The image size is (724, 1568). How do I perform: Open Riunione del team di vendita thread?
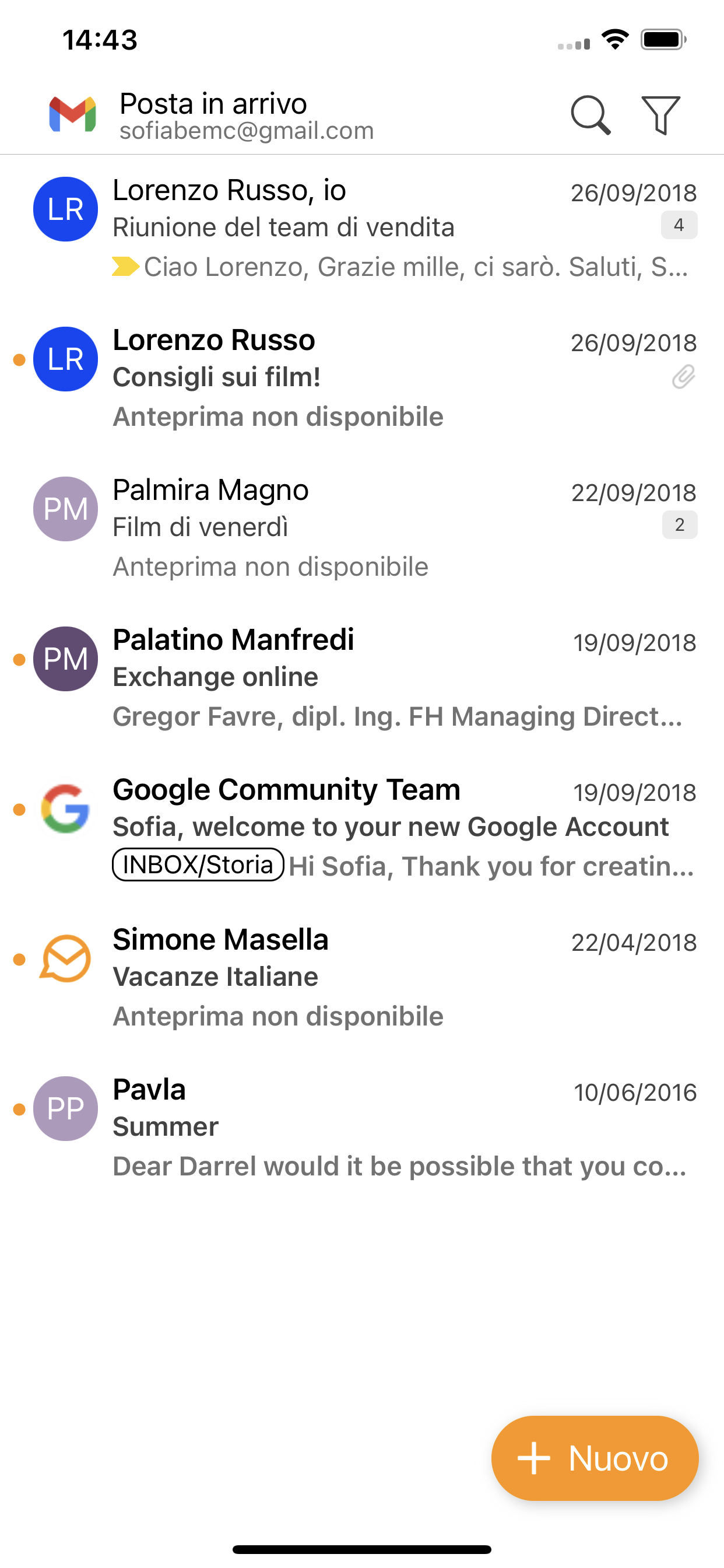point(362,229)
